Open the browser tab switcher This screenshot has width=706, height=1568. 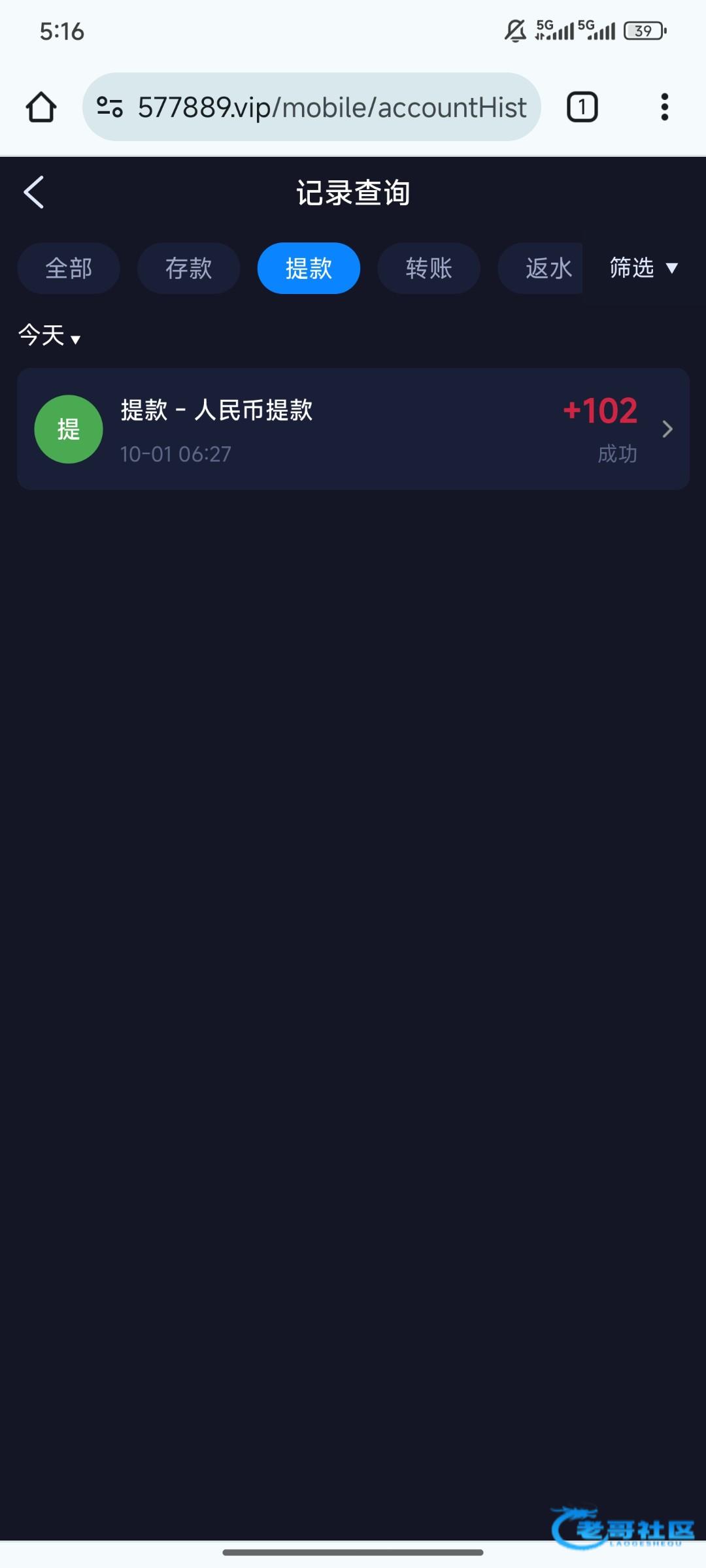pyautogui.click(x=582, y=107)
